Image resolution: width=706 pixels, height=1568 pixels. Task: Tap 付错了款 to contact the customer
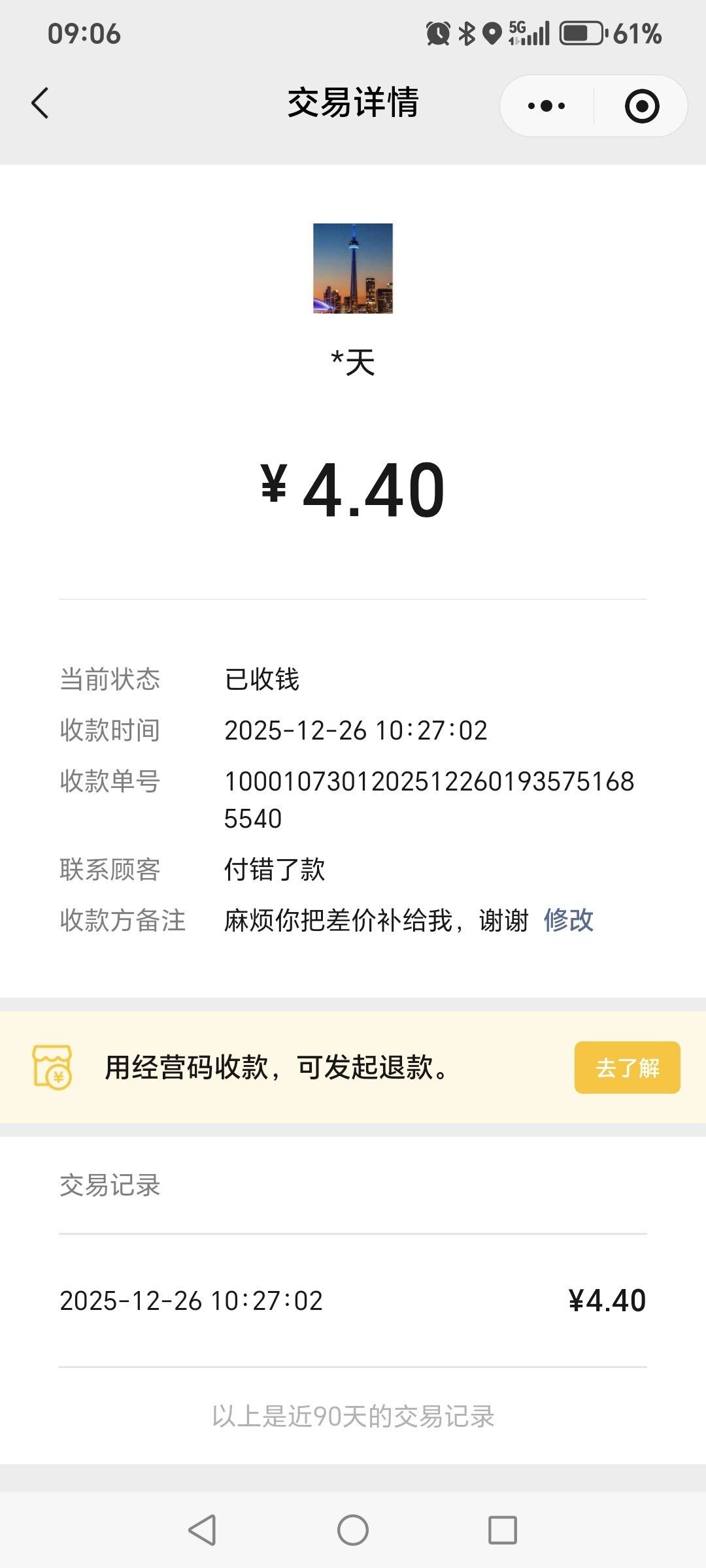(275, 870)
